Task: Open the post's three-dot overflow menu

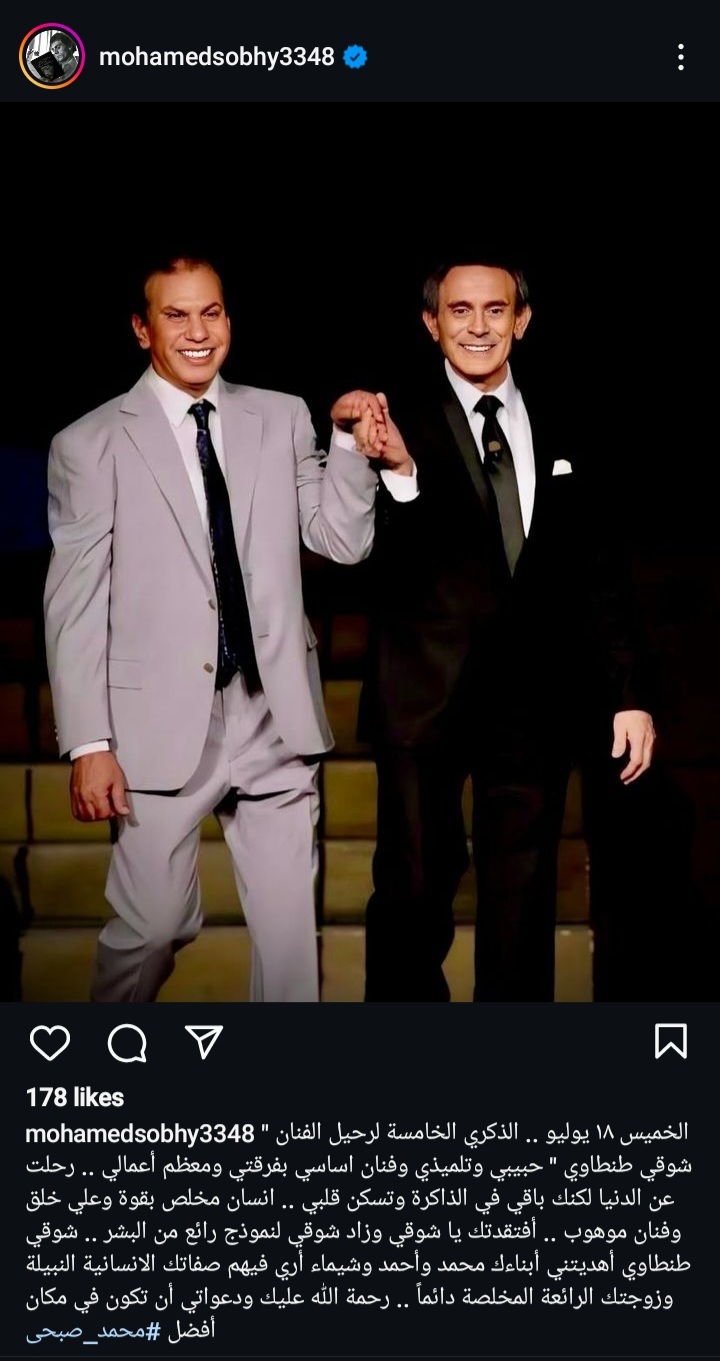Action: [680, 57]
